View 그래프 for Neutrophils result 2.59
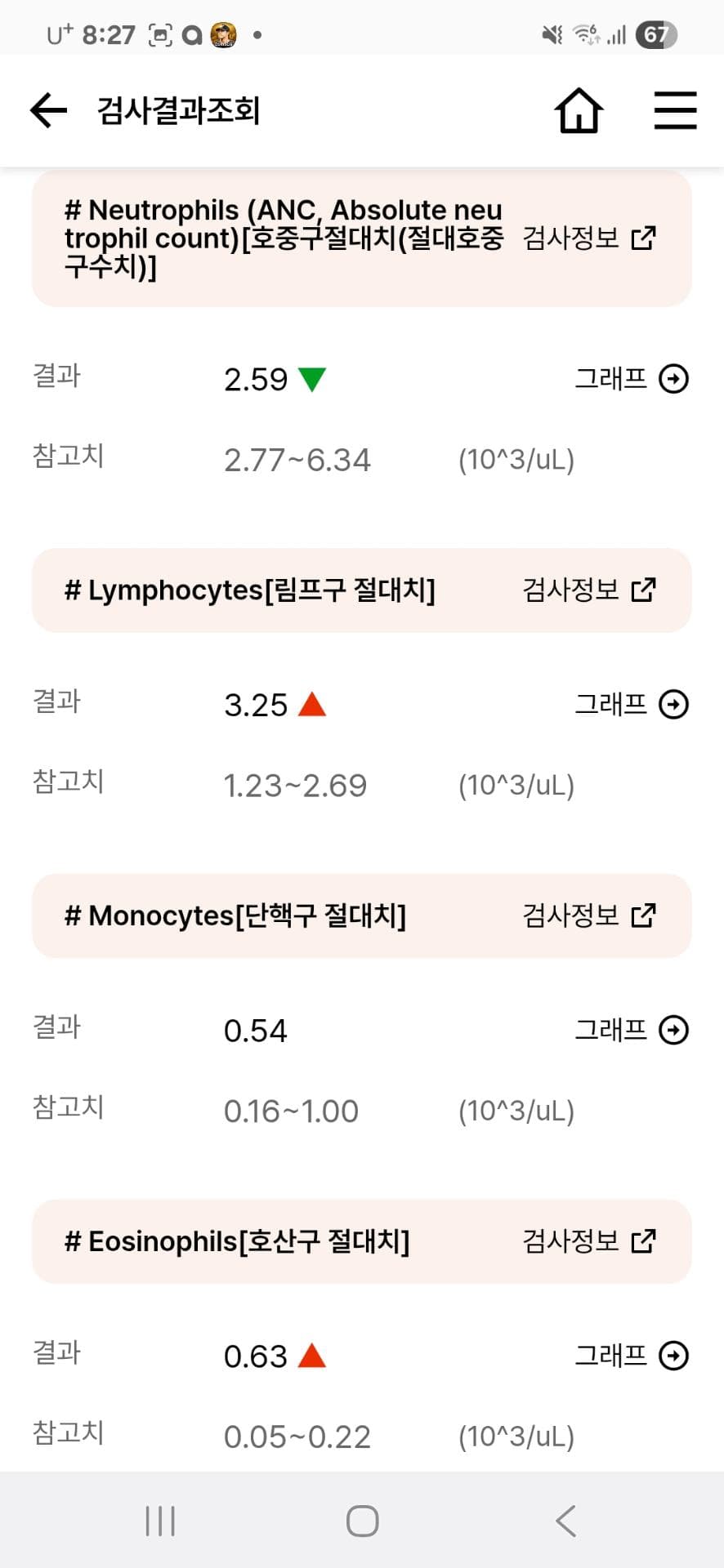The width and height of the screenshot is (724, 1568). (x=632, y=379)
